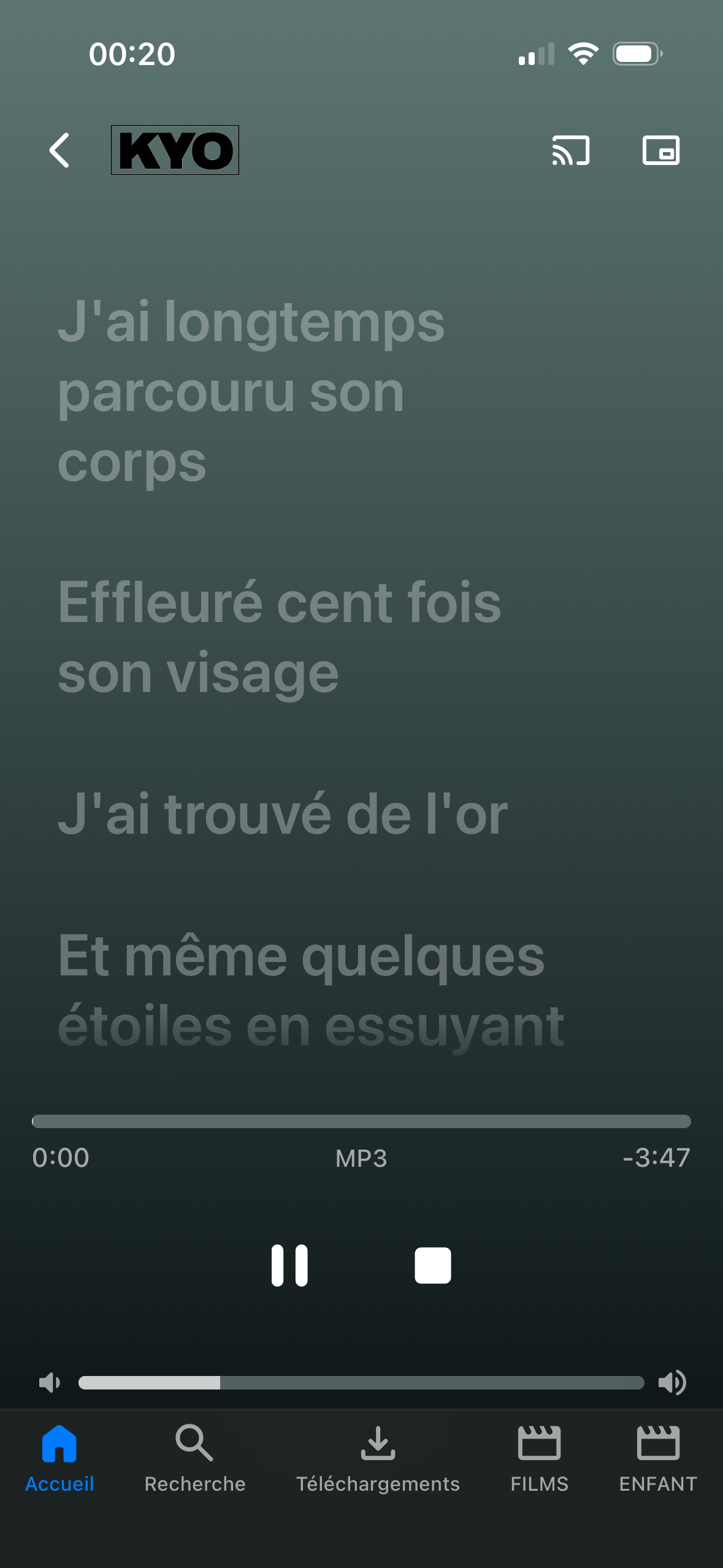Open the Recherche tab

click(194, 1458)
